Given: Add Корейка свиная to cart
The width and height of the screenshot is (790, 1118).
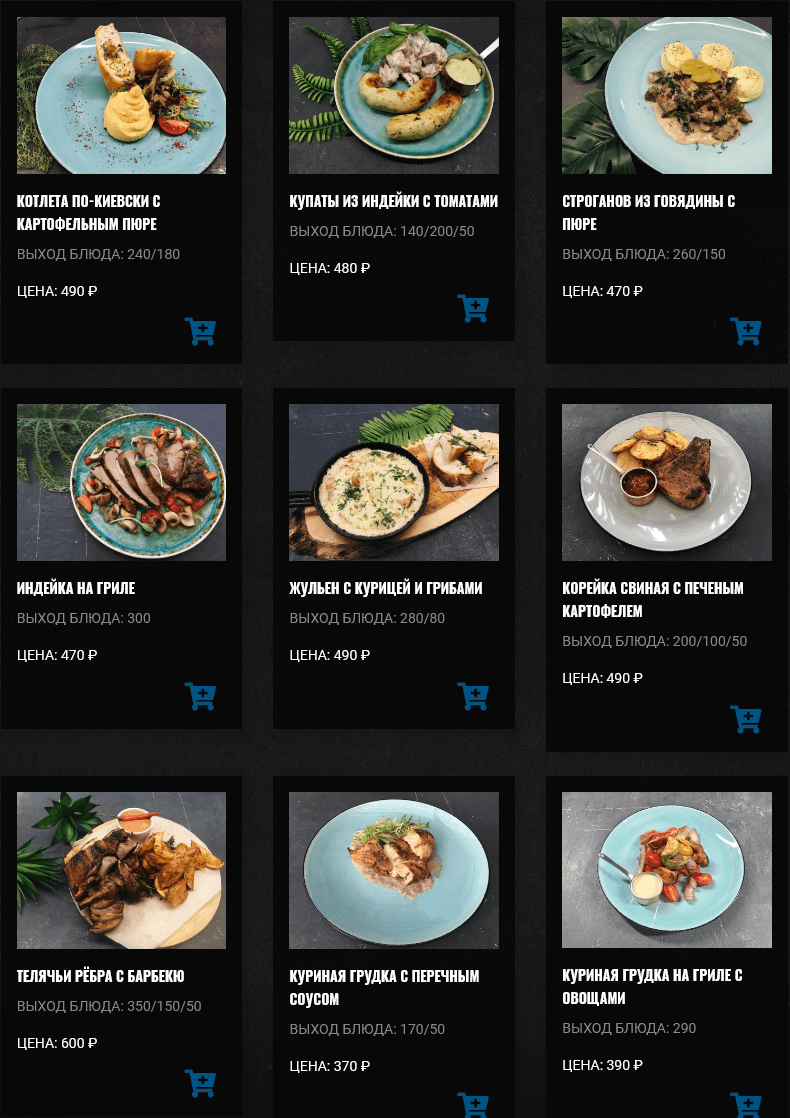Looking at the screenshot, I should point(746,718).
